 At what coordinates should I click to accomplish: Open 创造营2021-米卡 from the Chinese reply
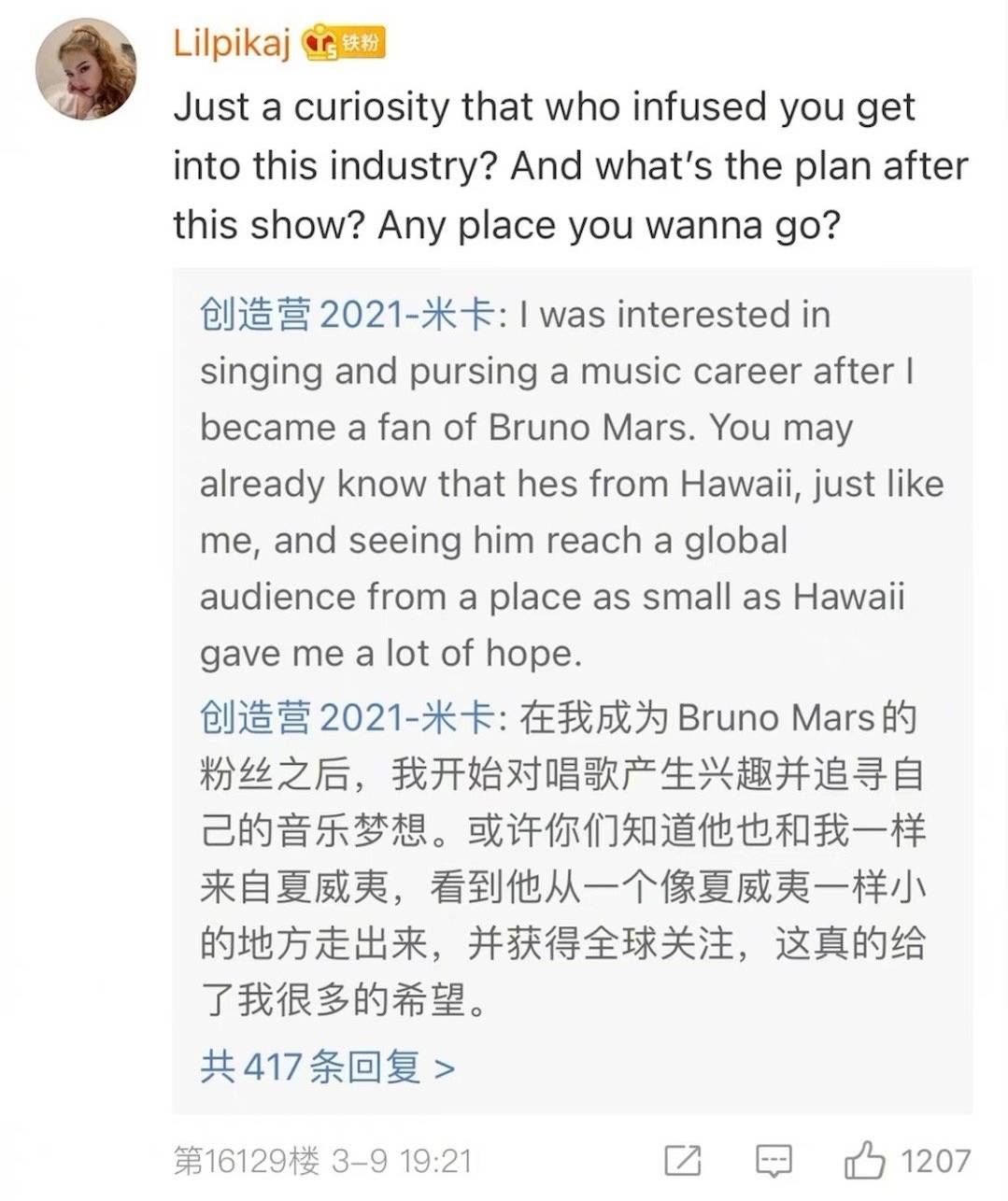(347, 717)
